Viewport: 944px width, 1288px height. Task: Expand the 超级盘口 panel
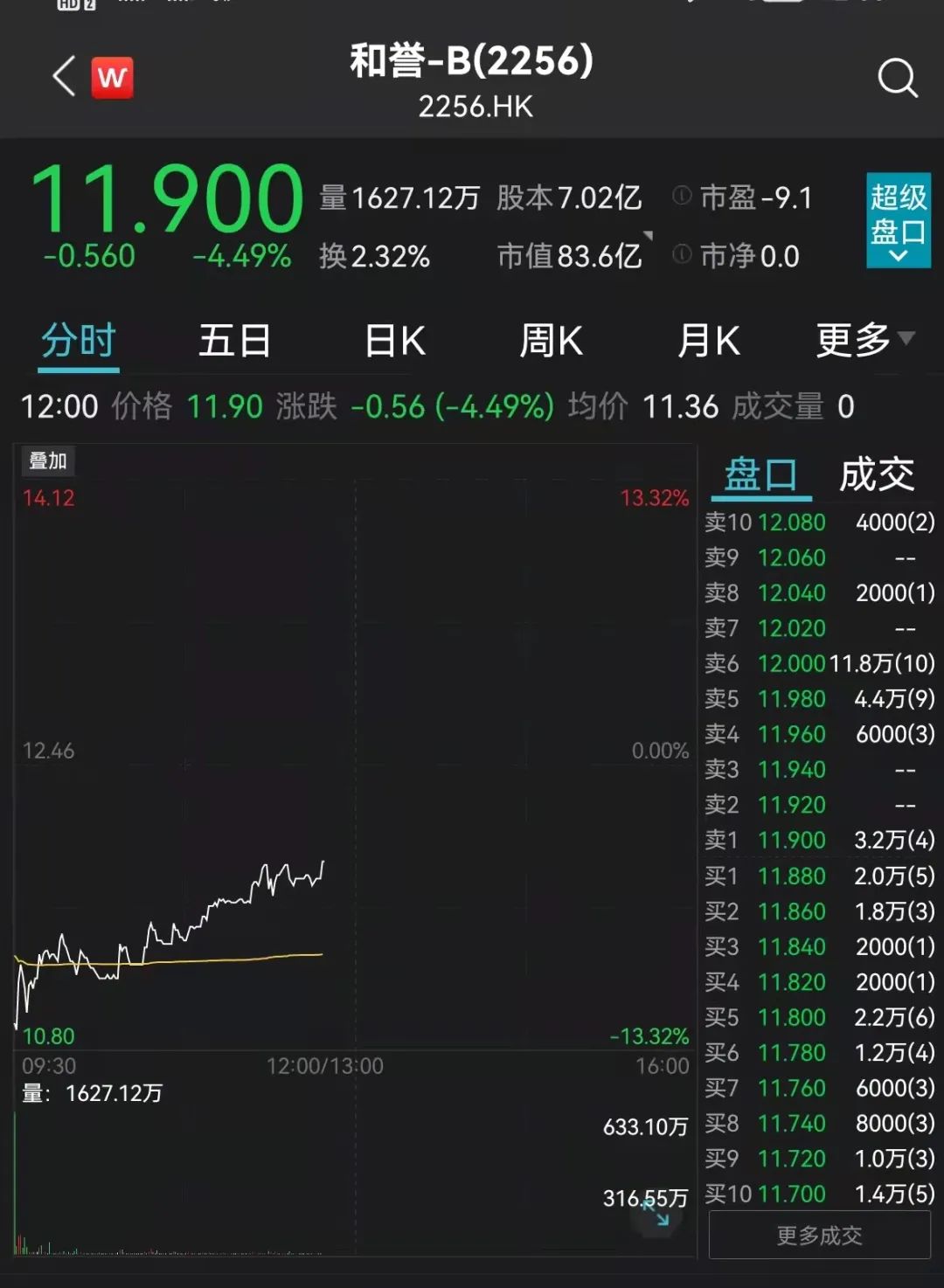(898, 220)
